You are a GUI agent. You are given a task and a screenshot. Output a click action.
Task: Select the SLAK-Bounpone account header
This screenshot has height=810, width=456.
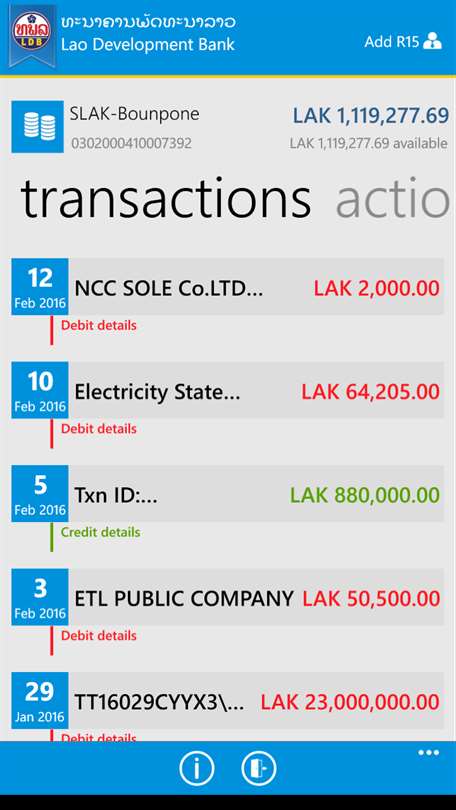[230, 127]
